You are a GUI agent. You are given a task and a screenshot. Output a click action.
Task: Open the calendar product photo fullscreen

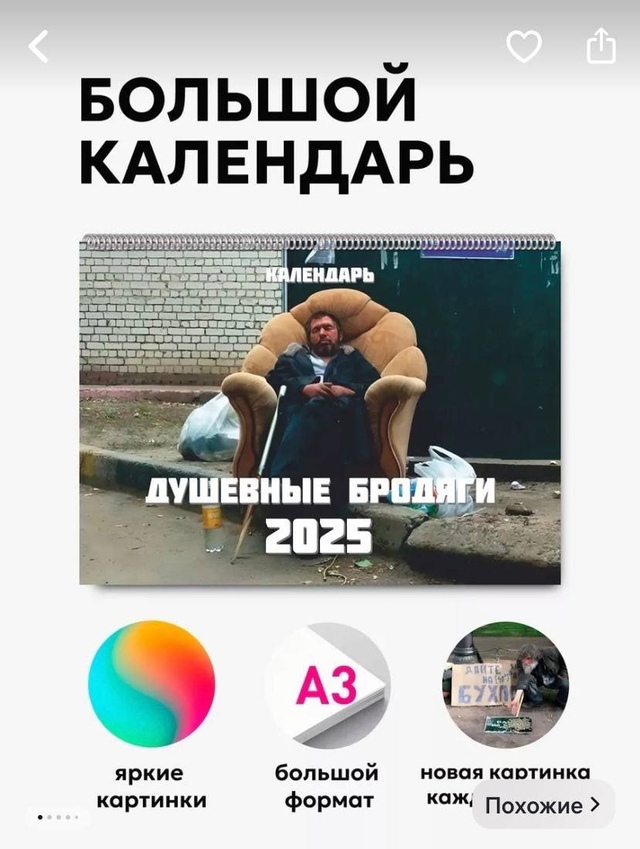point(320,410)
